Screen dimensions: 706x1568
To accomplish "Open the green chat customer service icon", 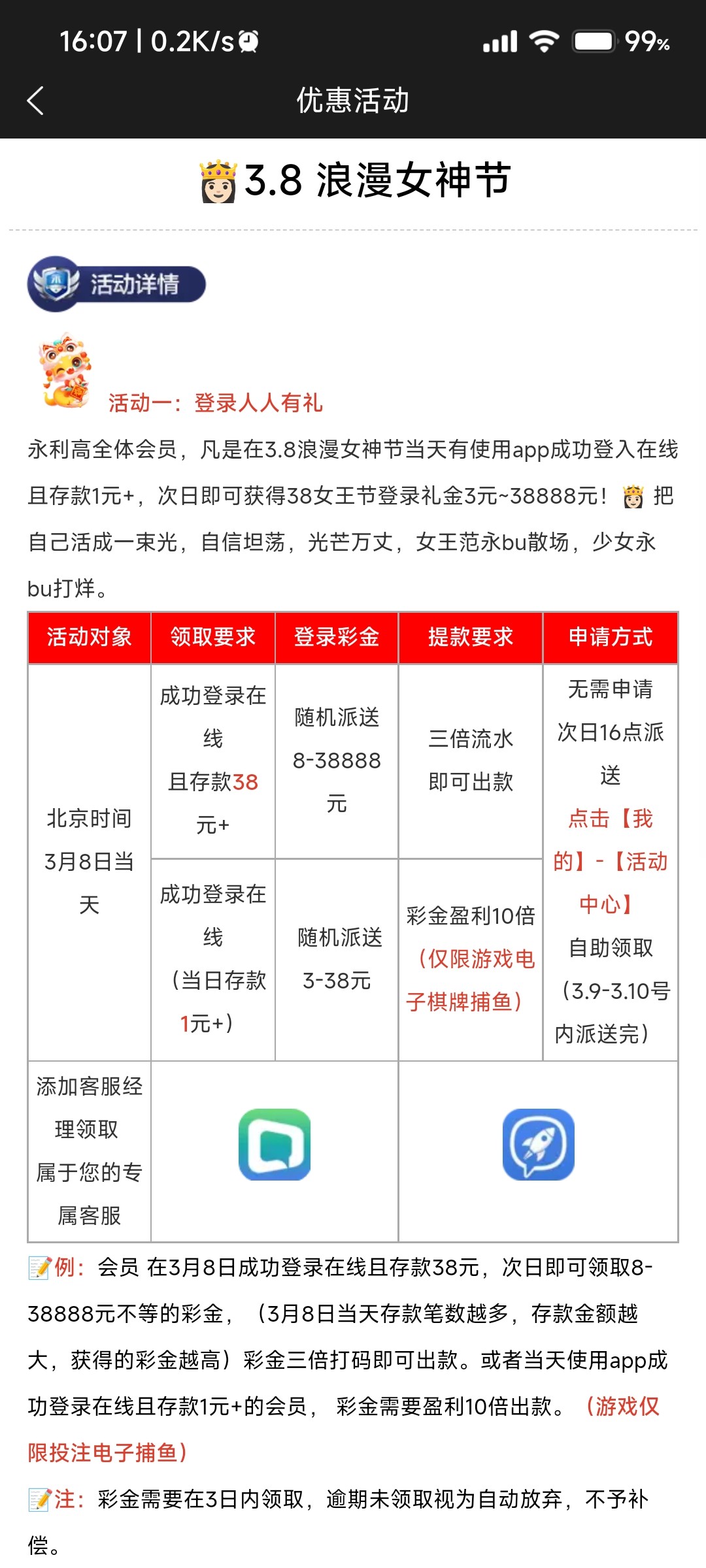I will 275,1145.
